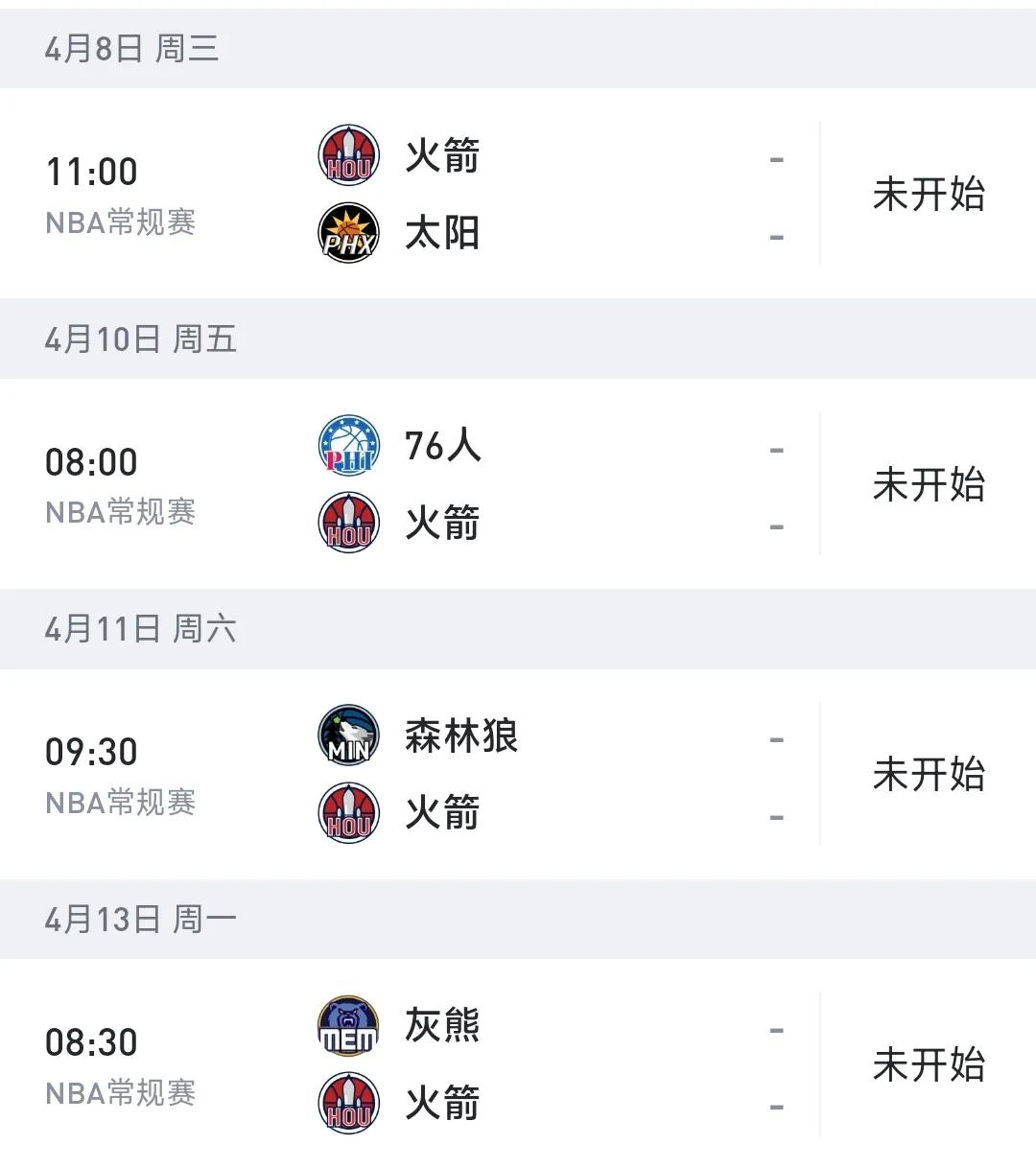View the 76ers vs Rockets match details

(x=518, y=484)
